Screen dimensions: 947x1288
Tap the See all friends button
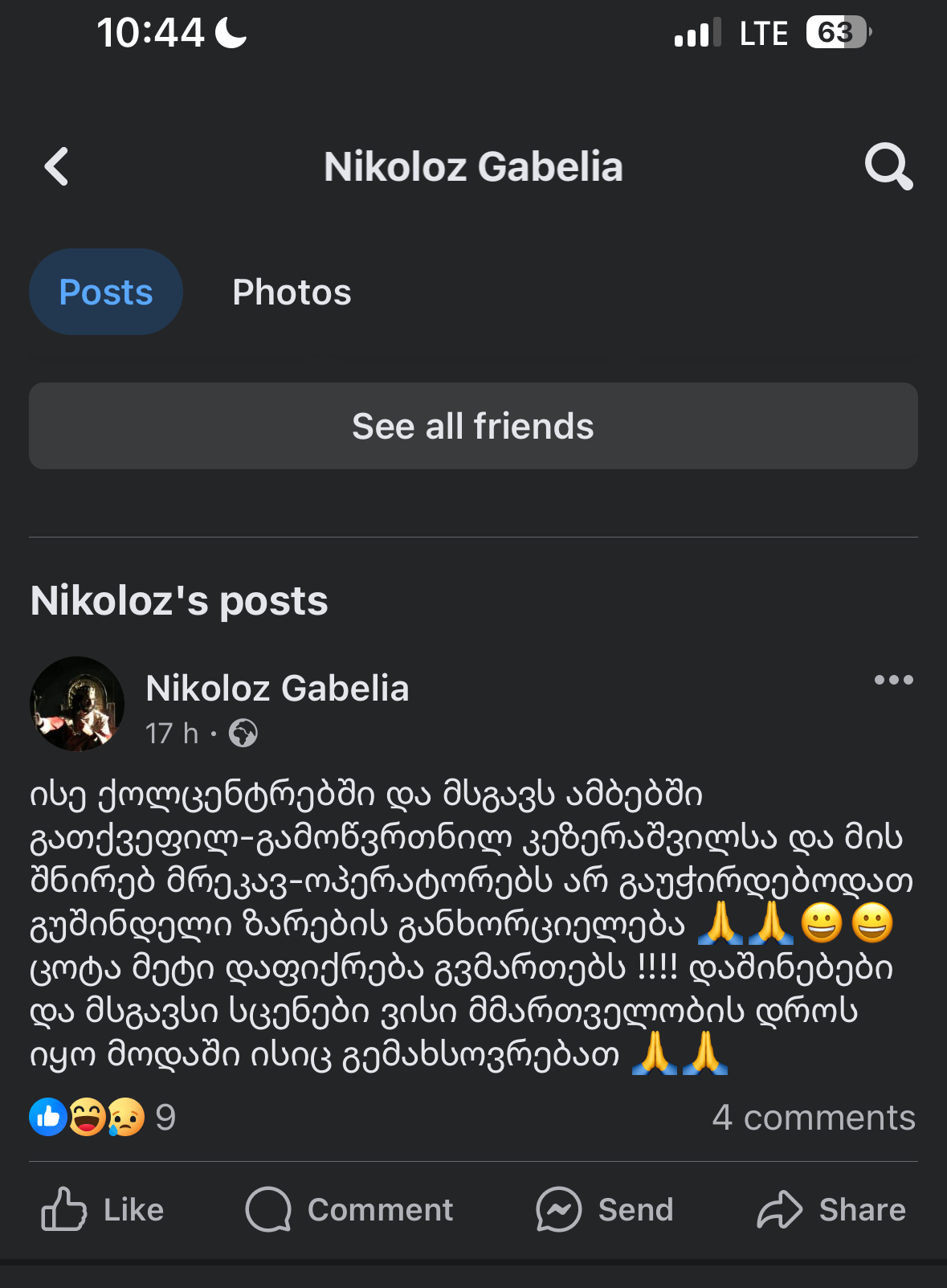click(473, 426)
